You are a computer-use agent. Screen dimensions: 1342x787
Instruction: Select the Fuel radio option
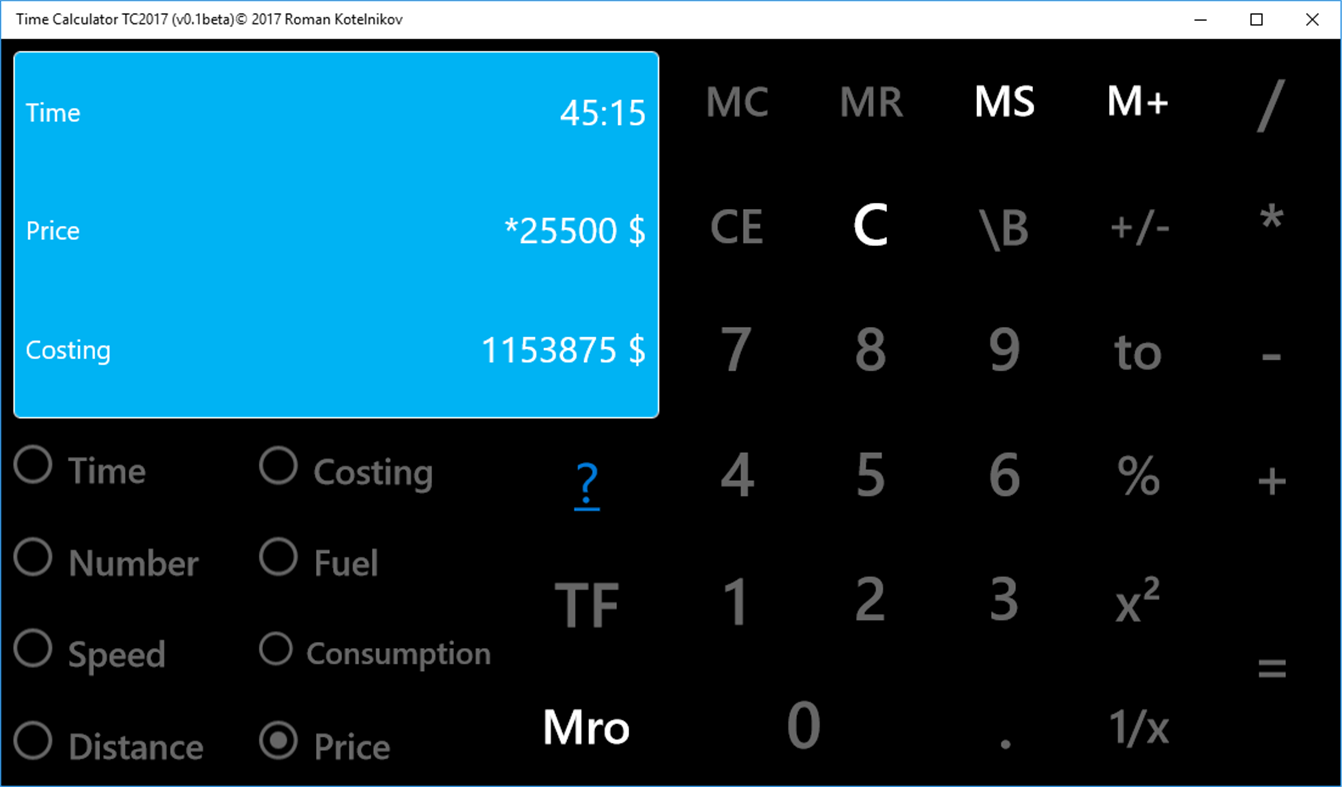click(279, 558)
